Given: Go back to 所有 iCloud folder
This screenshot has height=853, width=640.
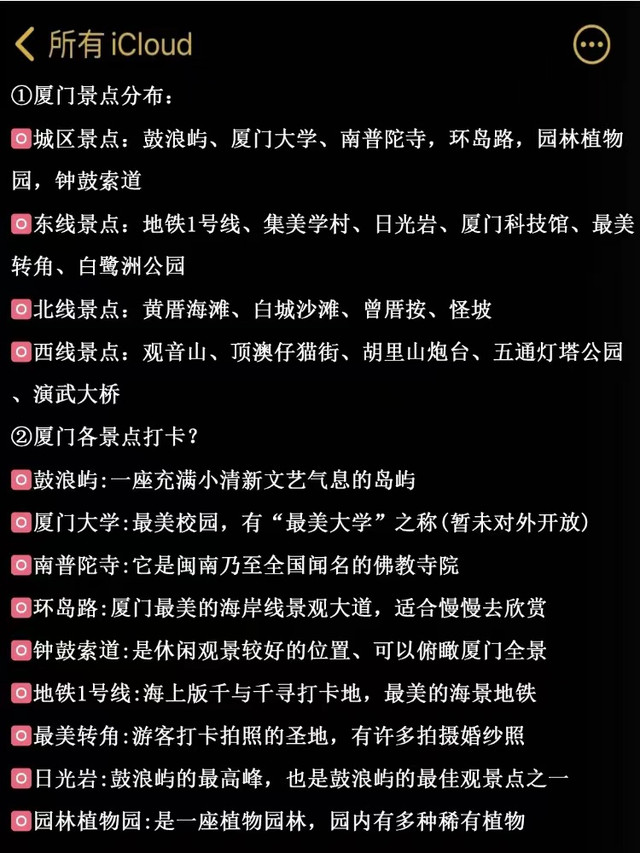Looking at the screenshot, I should click(100, 44).
